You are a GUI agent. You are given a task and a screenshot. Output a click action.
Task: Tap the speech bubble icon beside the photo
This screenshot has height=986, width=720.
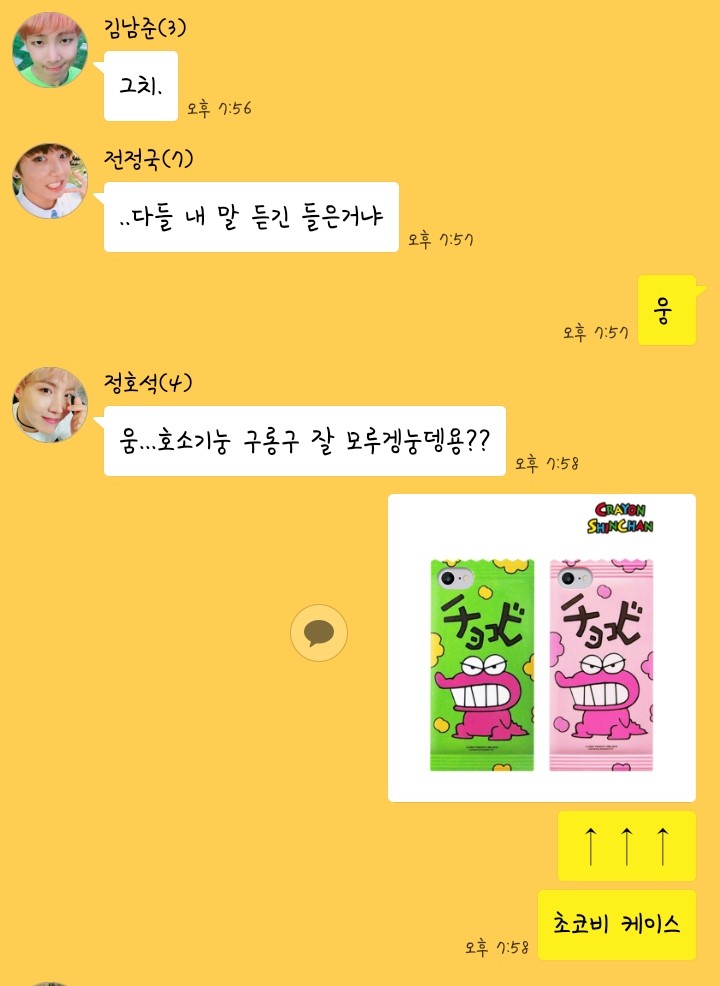[319, 632]
